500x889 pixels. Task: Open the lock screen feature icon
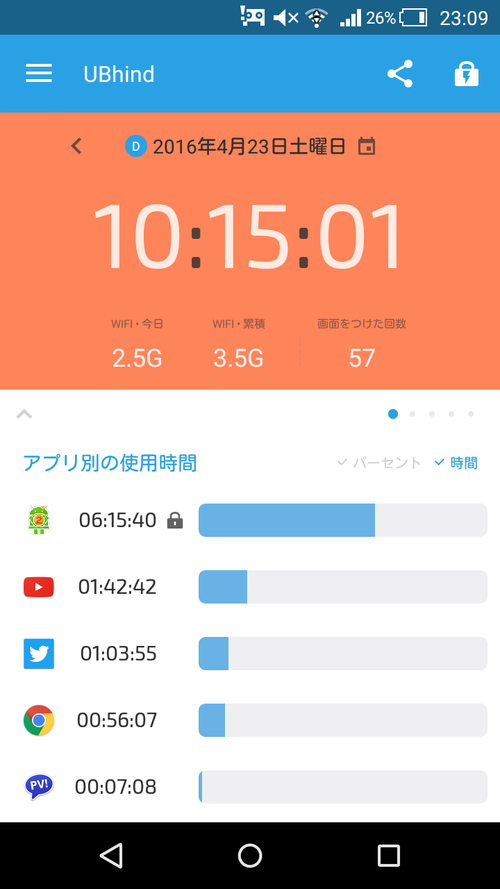[467, 74]
